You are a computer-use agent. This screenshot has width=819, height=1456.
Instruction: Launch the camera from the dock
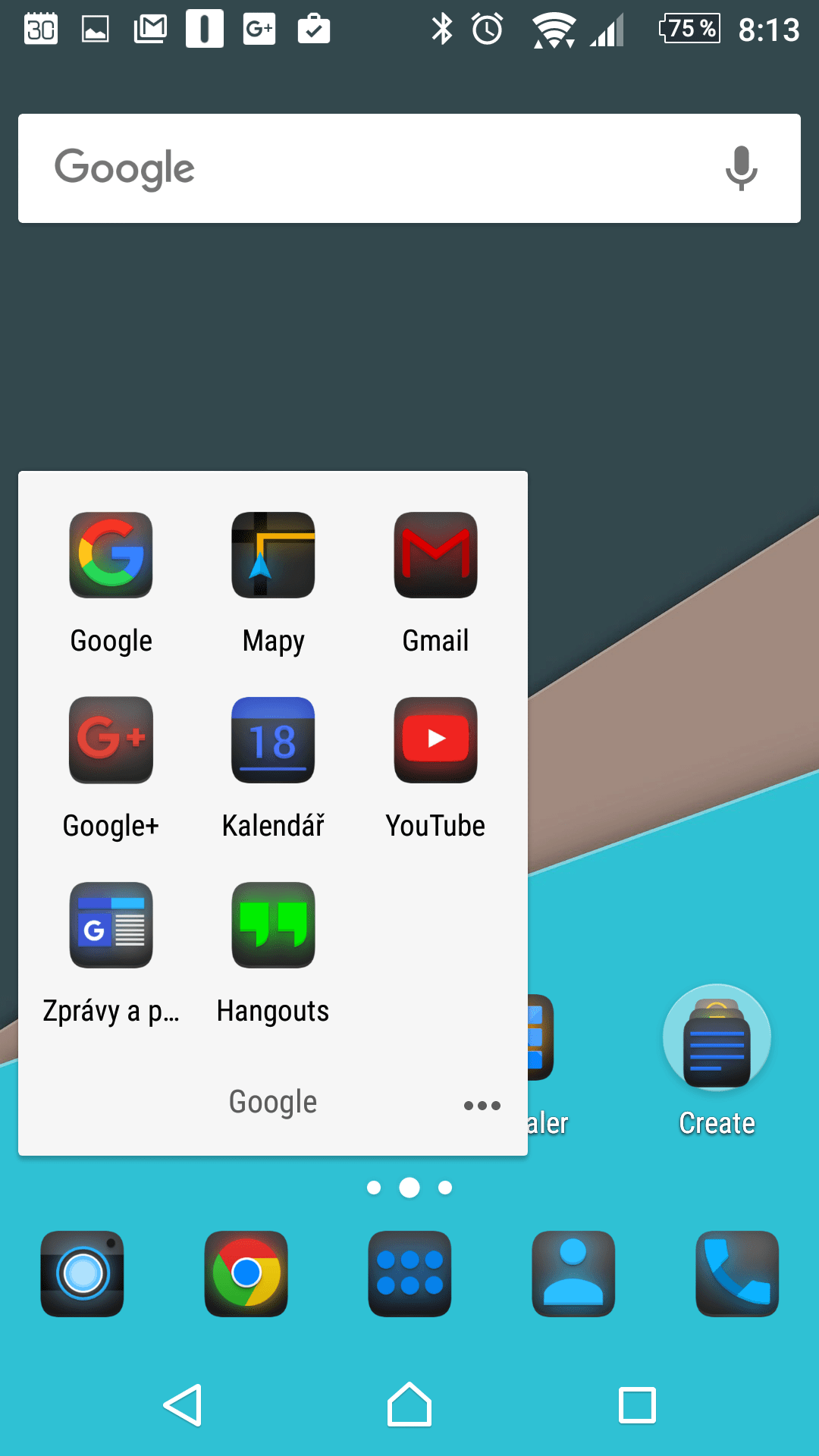(x=82, y=1274)
